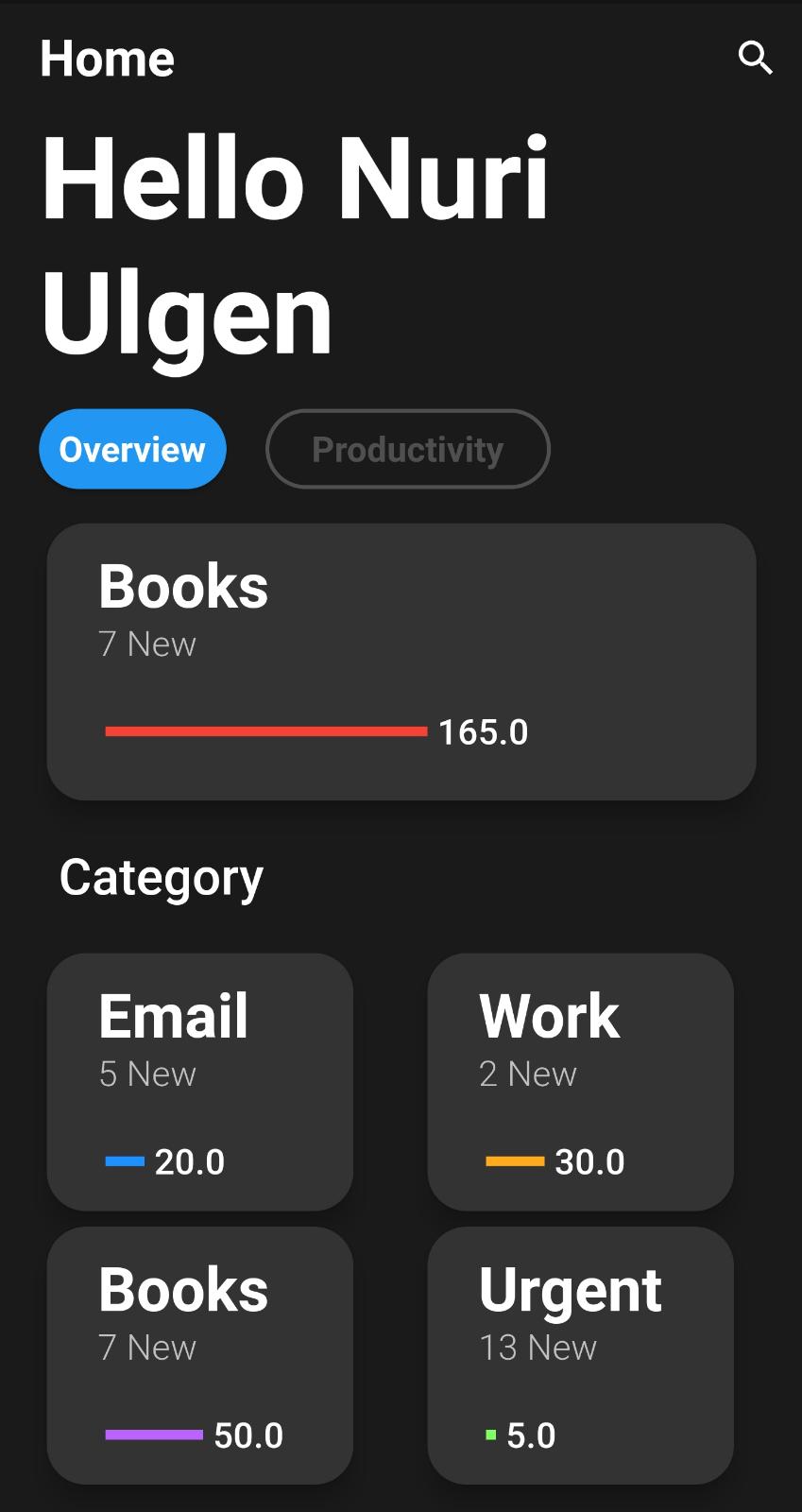Tap the Category section header

pos(162,877)
